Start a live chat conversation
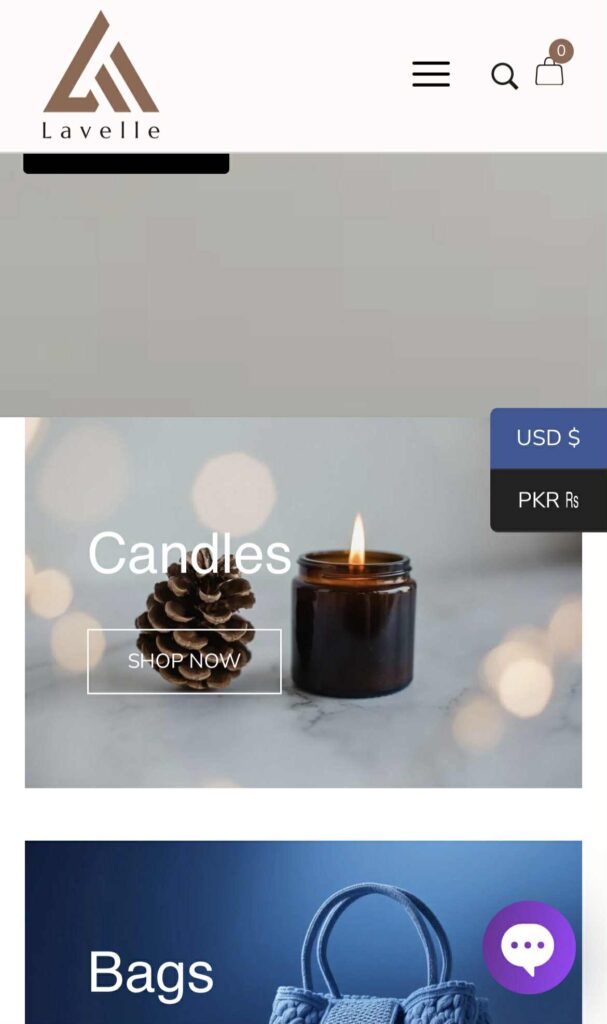The height and width of the screenshot is (1024, 607). [529, 947]
